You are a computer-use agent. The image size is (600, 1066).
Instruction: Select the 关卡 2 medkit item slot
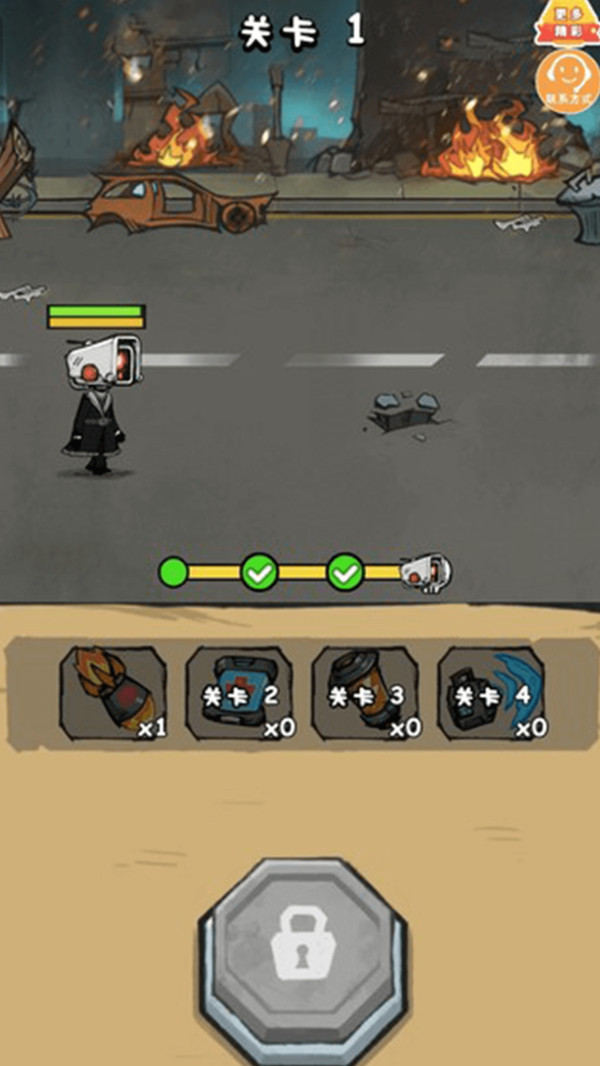pos(240,694)
